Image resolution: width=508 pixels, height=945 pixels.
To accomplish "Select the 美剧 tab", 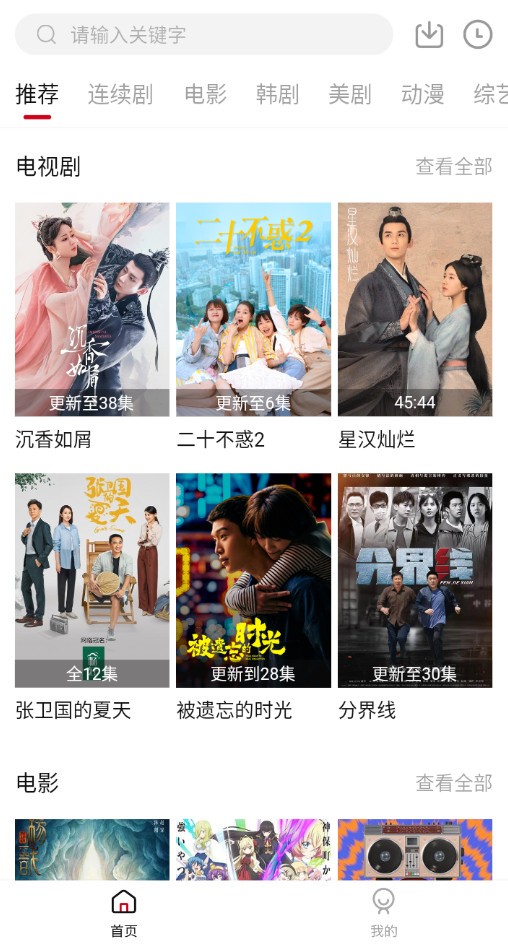I will tap(350, 95).
